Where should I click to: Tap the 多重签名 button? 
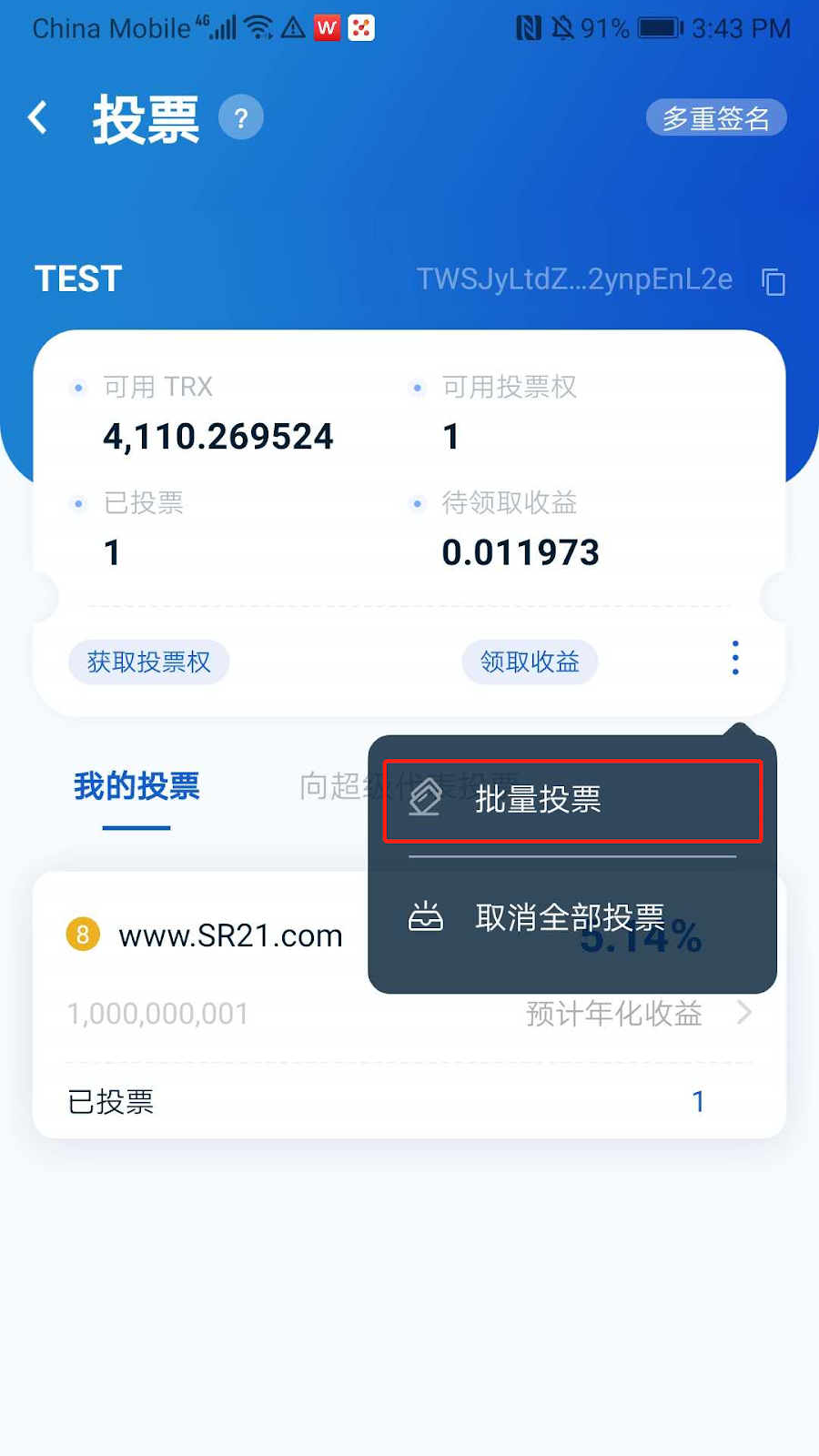pyautogui.click(x=715, y=118)
